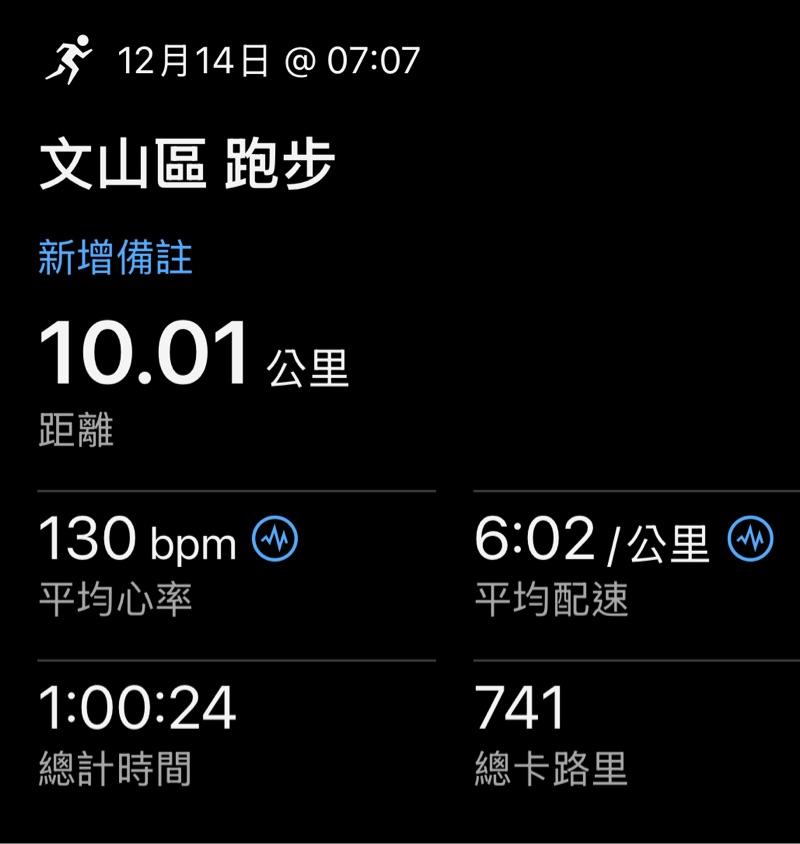800x844 pixels.
Task: Open the insights icon beside 6:02 /公里
Action: [750, 540]
